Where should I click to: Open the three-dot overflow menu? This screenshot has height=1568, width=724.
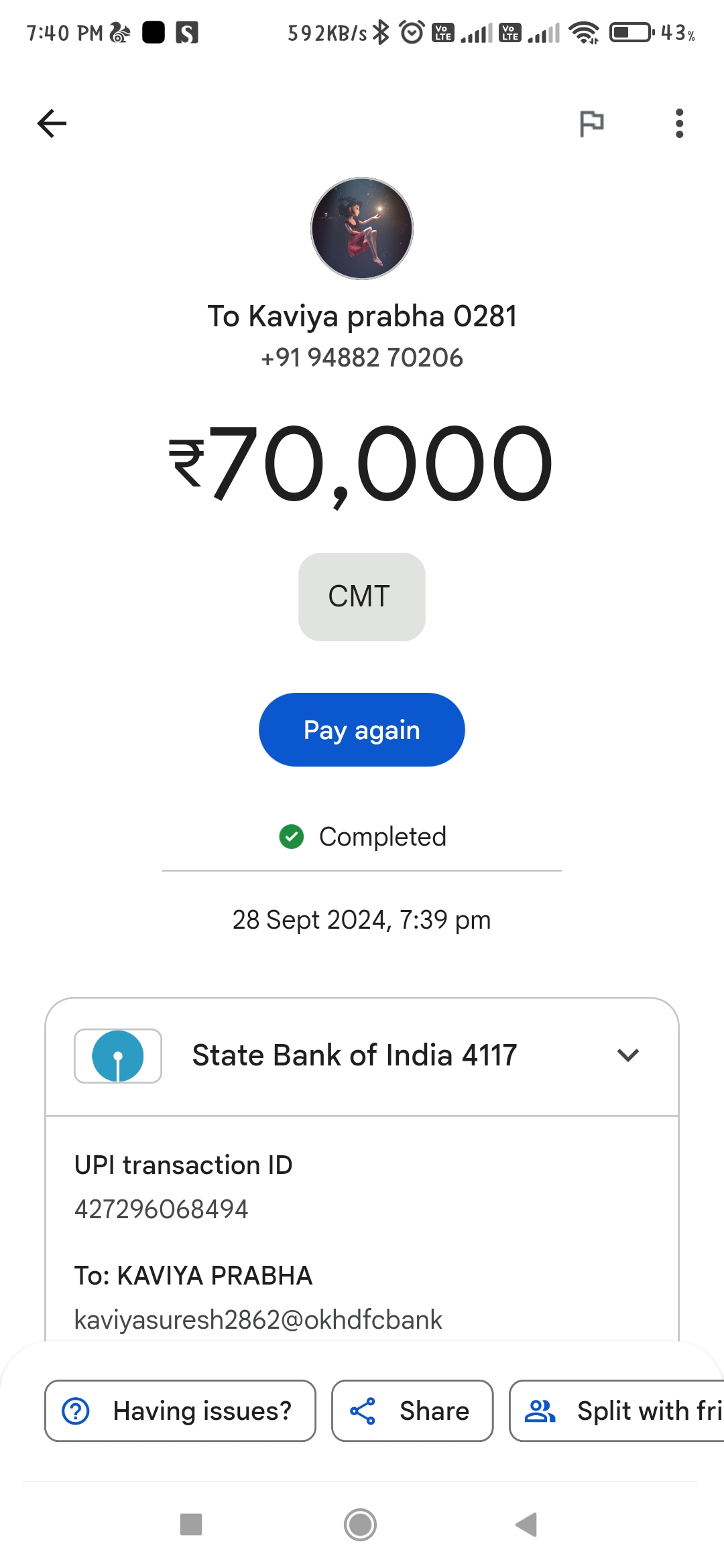pos(679,123)
